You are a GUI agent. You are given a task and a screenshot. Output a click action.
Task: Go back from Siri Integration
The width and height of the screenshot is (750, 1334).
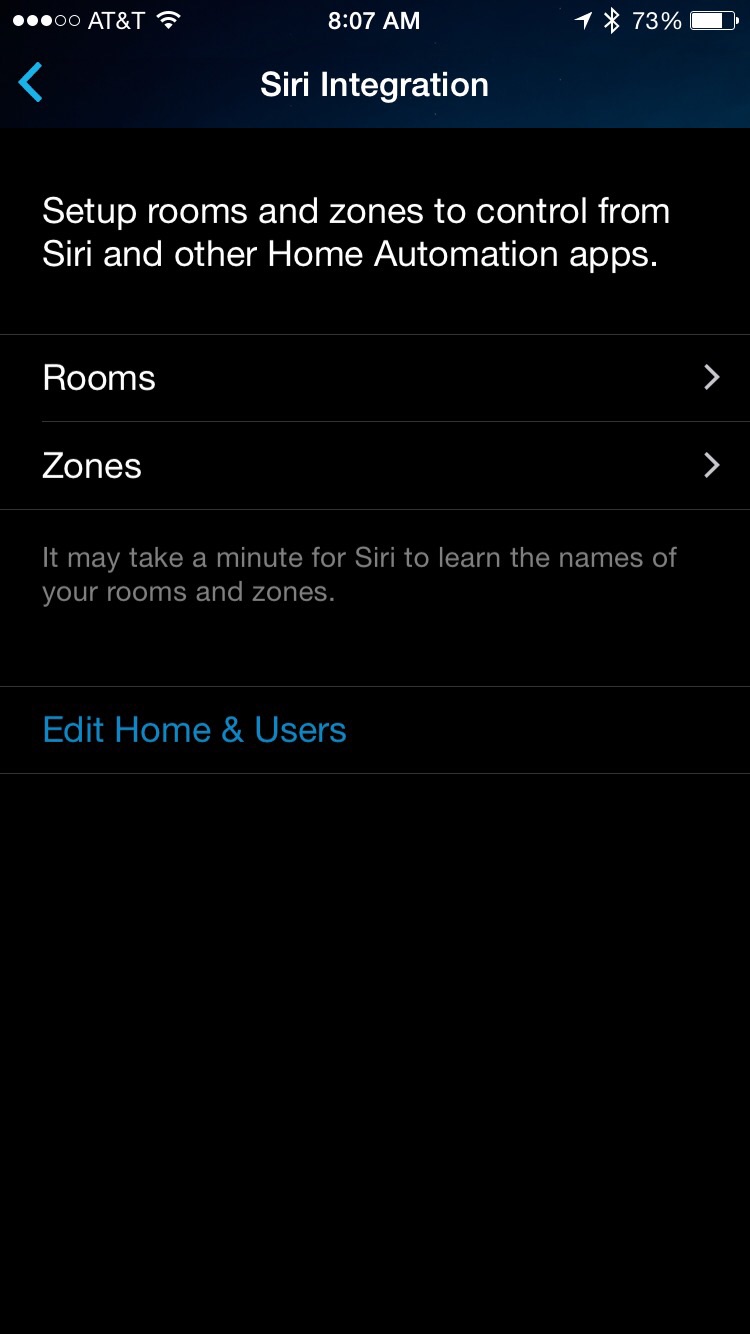pos(31,83)
